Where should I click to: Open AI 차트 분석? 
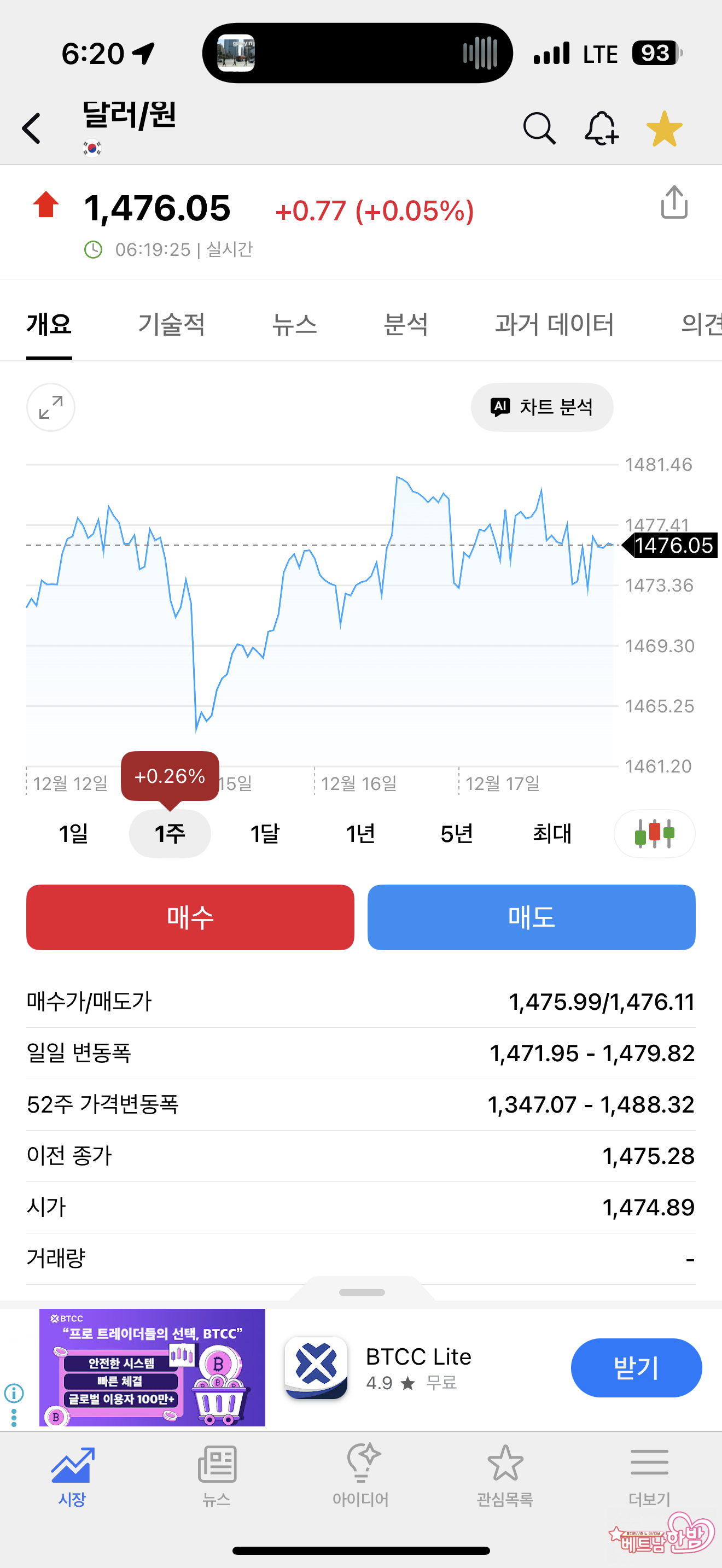(542, 407)
